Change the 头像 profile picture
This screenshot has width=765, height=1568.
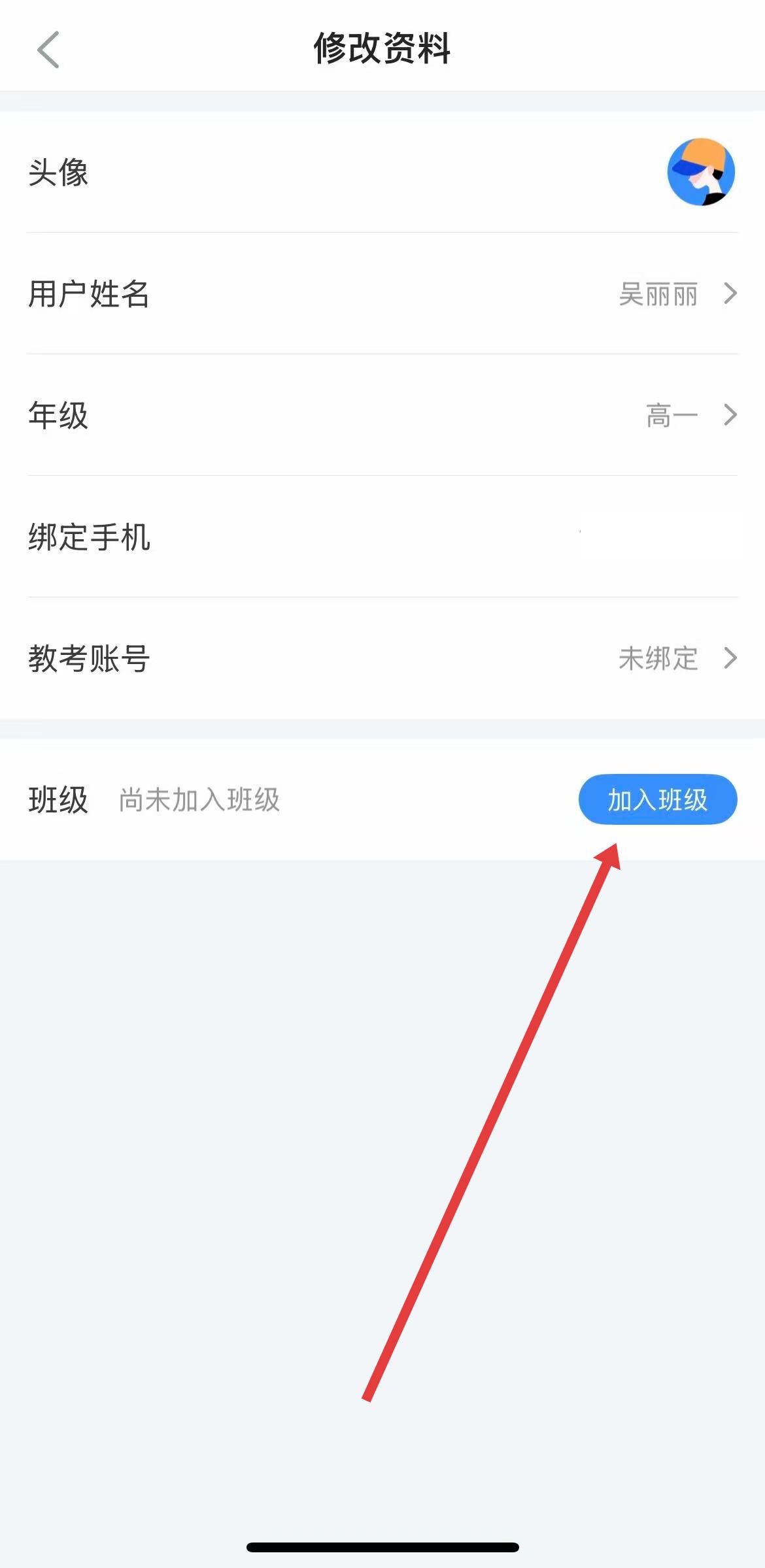700,173
